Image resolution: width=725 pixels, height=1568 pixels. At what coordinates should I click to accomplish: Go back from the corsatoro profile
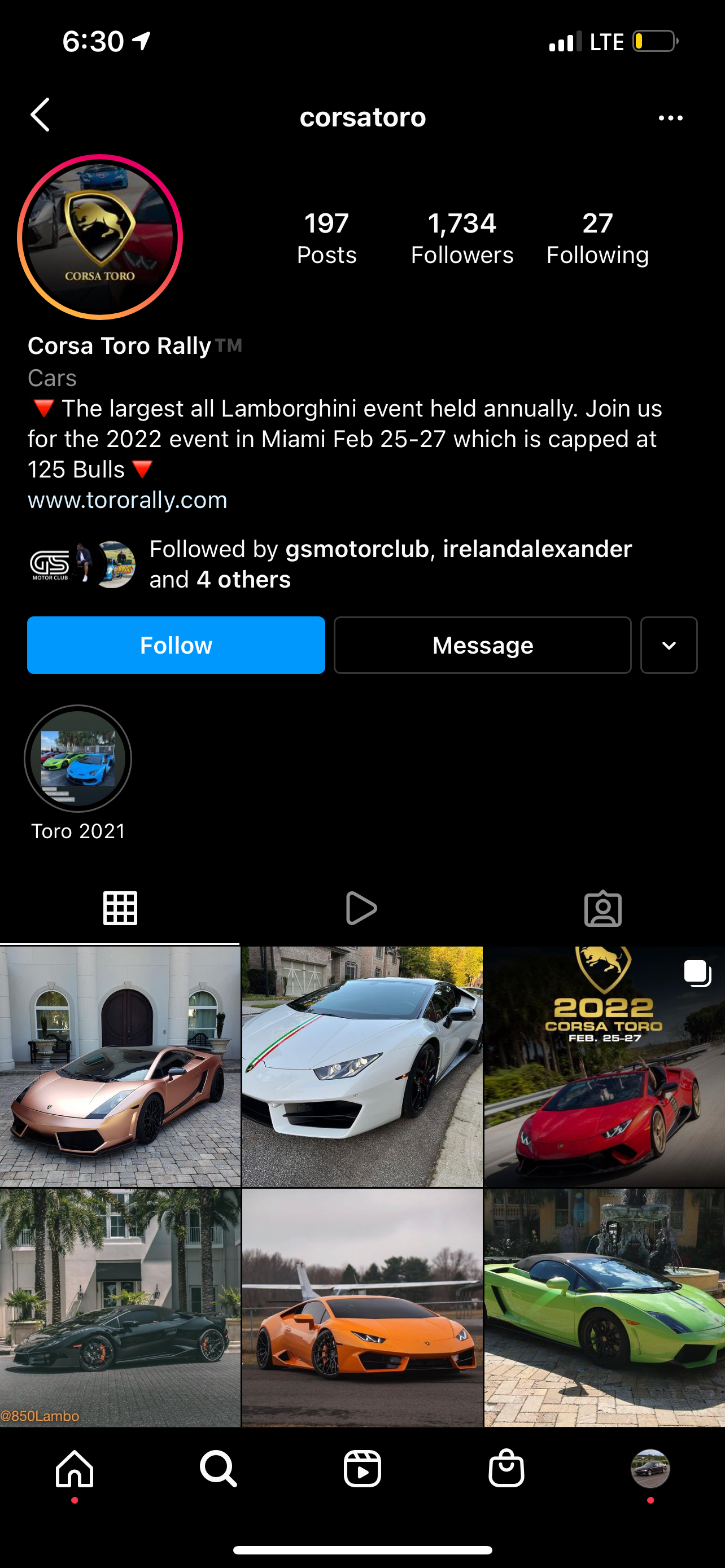[40, 115]
